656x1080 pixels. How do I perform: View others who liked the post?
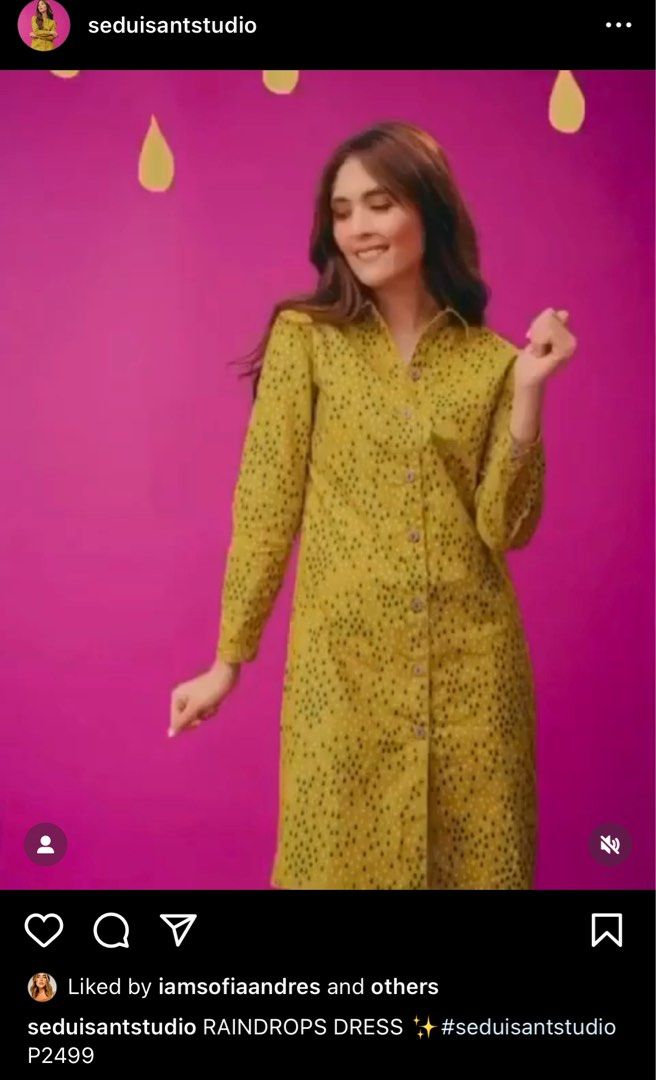tap(404, 987)
